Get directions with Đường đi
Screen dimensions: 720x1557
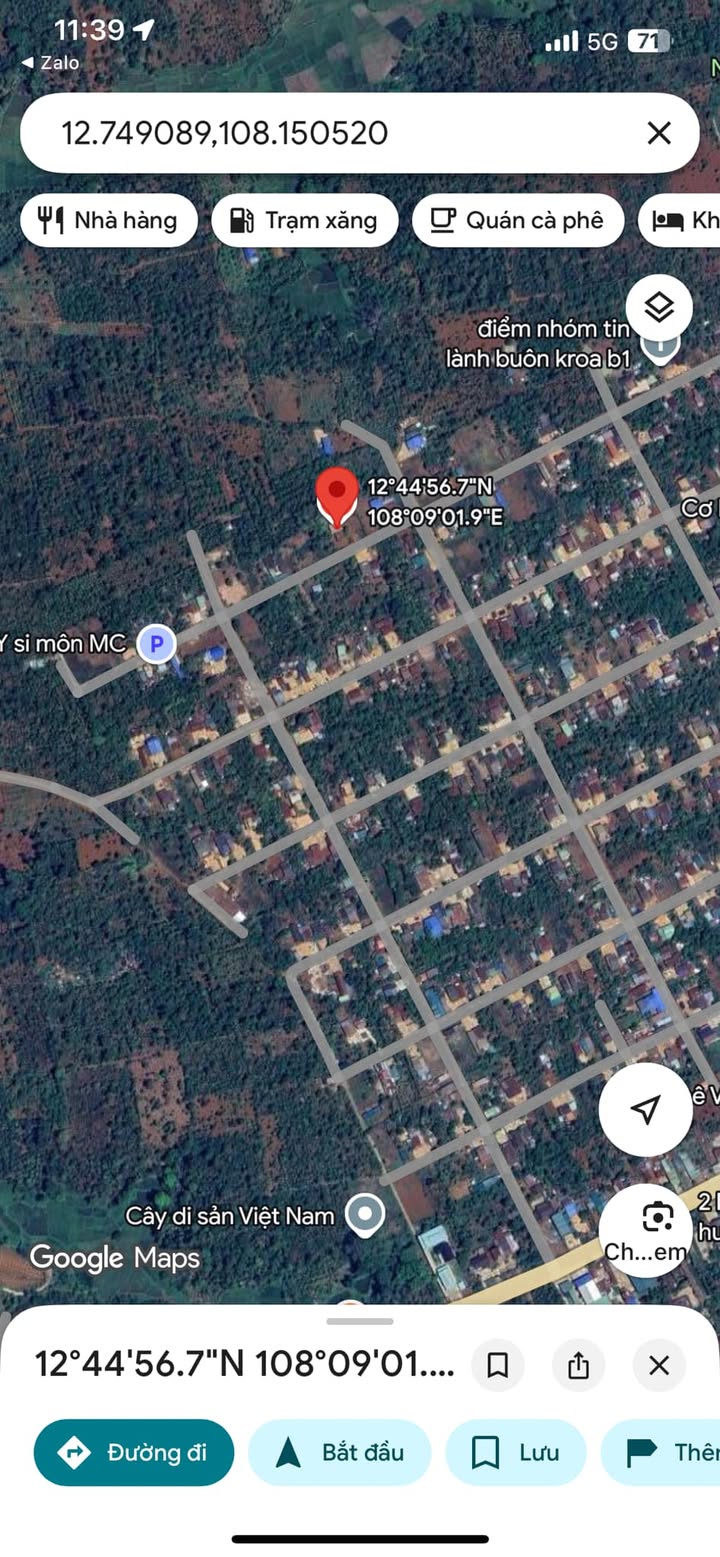pos(134,1452)
